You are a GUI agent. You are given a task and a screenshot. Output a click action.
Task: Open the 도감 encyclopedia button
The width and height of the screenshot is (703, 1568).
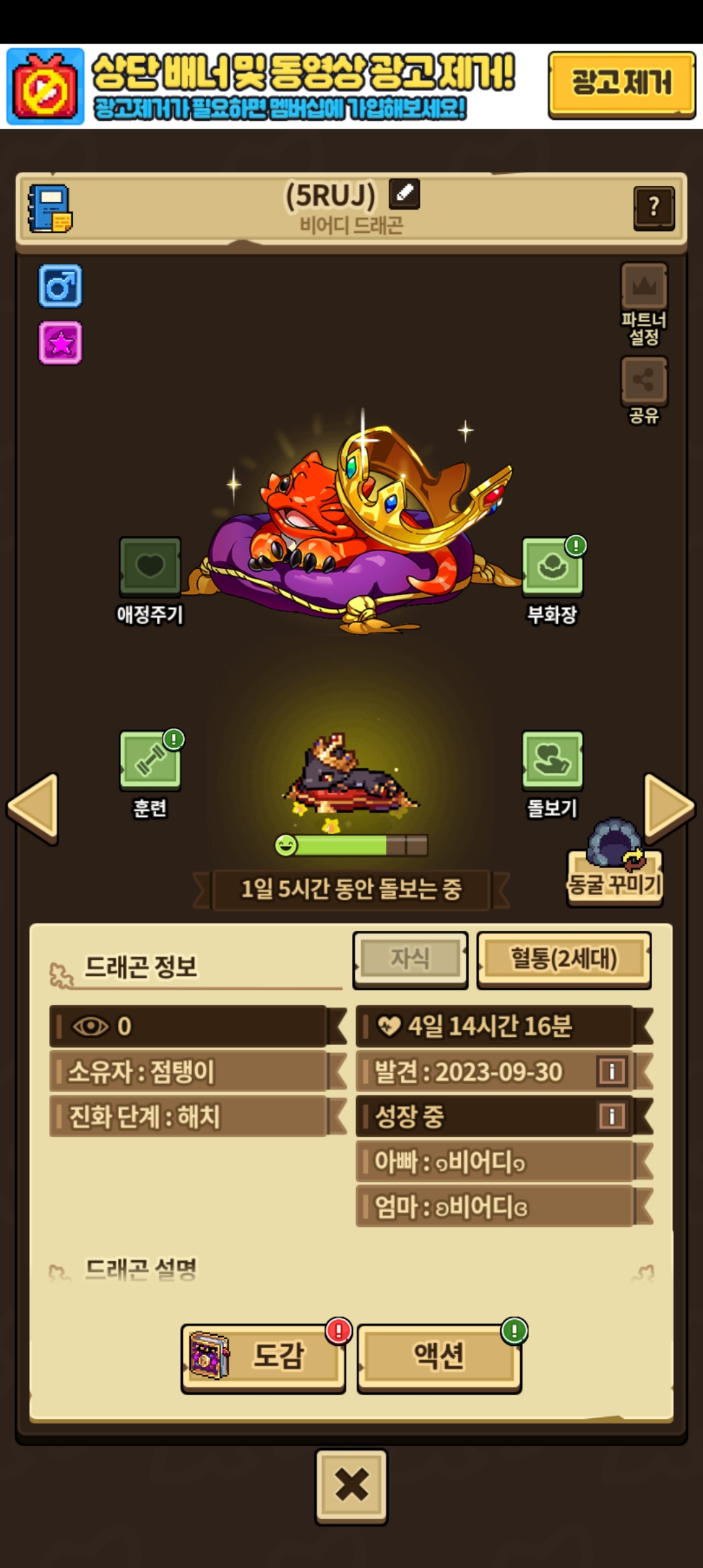click(x=263, y=1358)
